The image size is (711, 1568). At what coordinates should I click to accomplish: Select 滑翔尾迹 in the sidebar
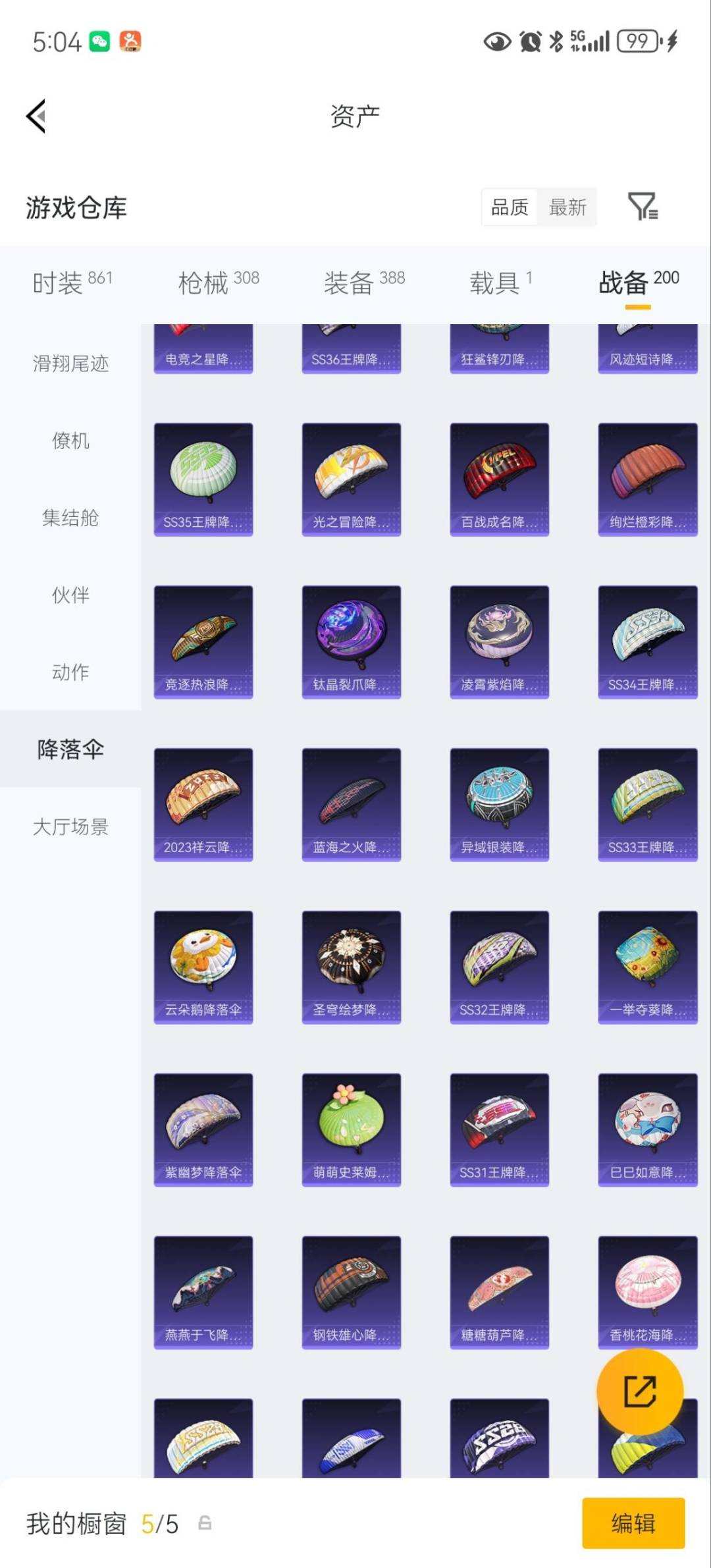pyautogui.click(x=70, y=364)
